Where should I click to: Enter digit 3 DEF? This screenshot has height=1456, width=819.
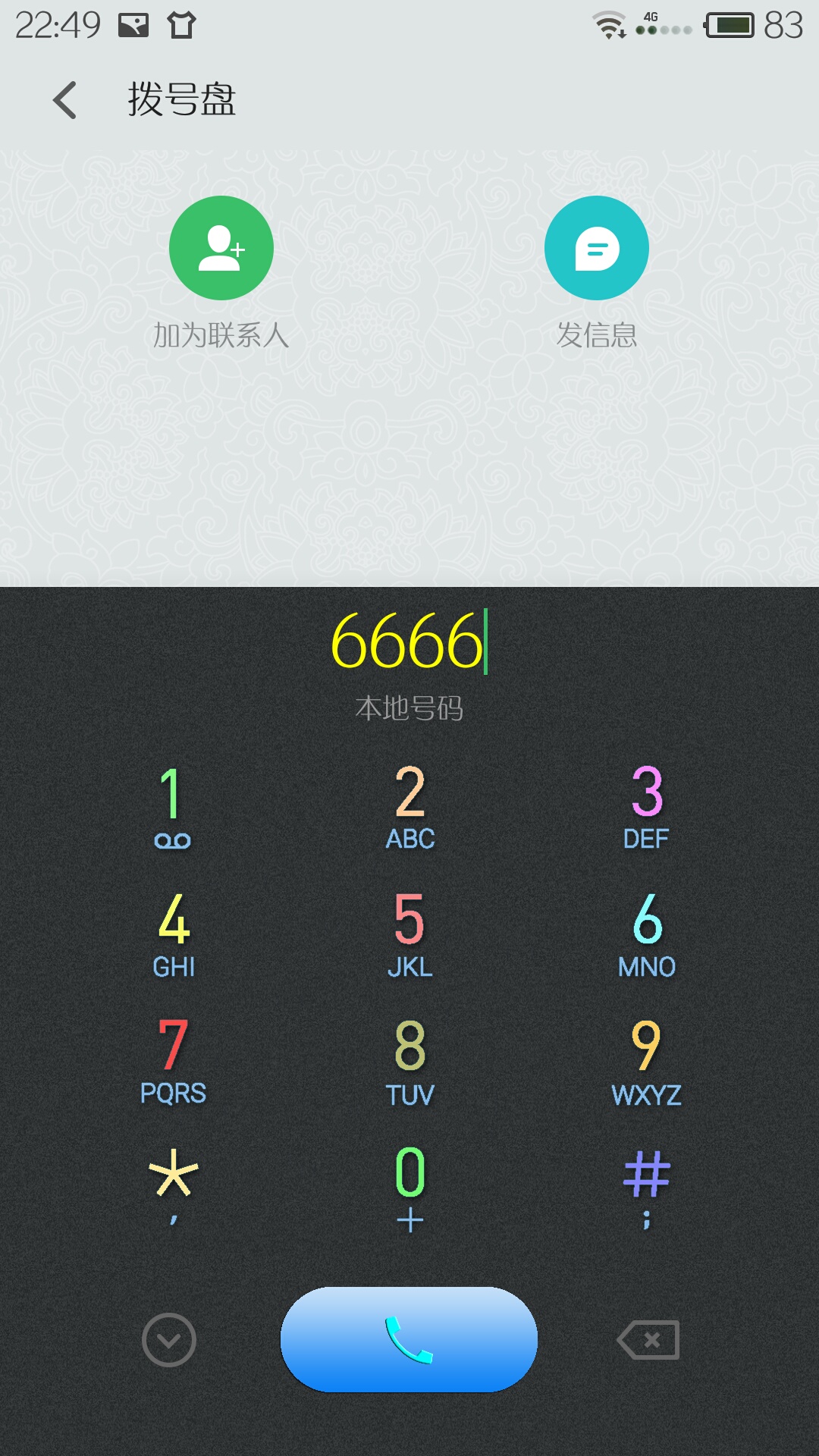(x=646, y=808)
